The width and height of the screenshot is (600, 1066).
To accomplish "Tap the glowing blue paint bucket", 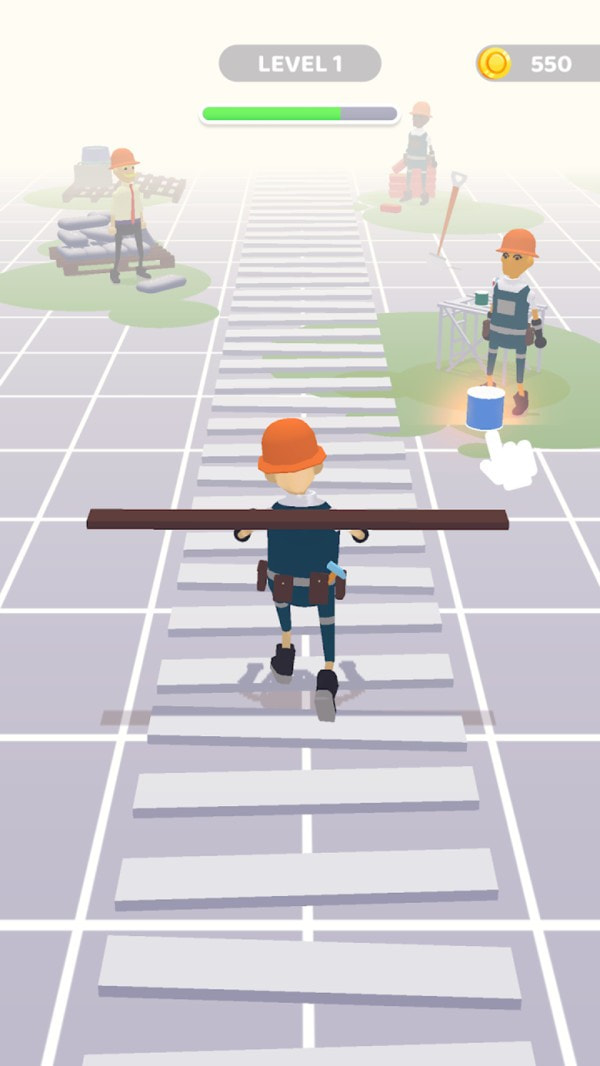I will click(485, 409).
